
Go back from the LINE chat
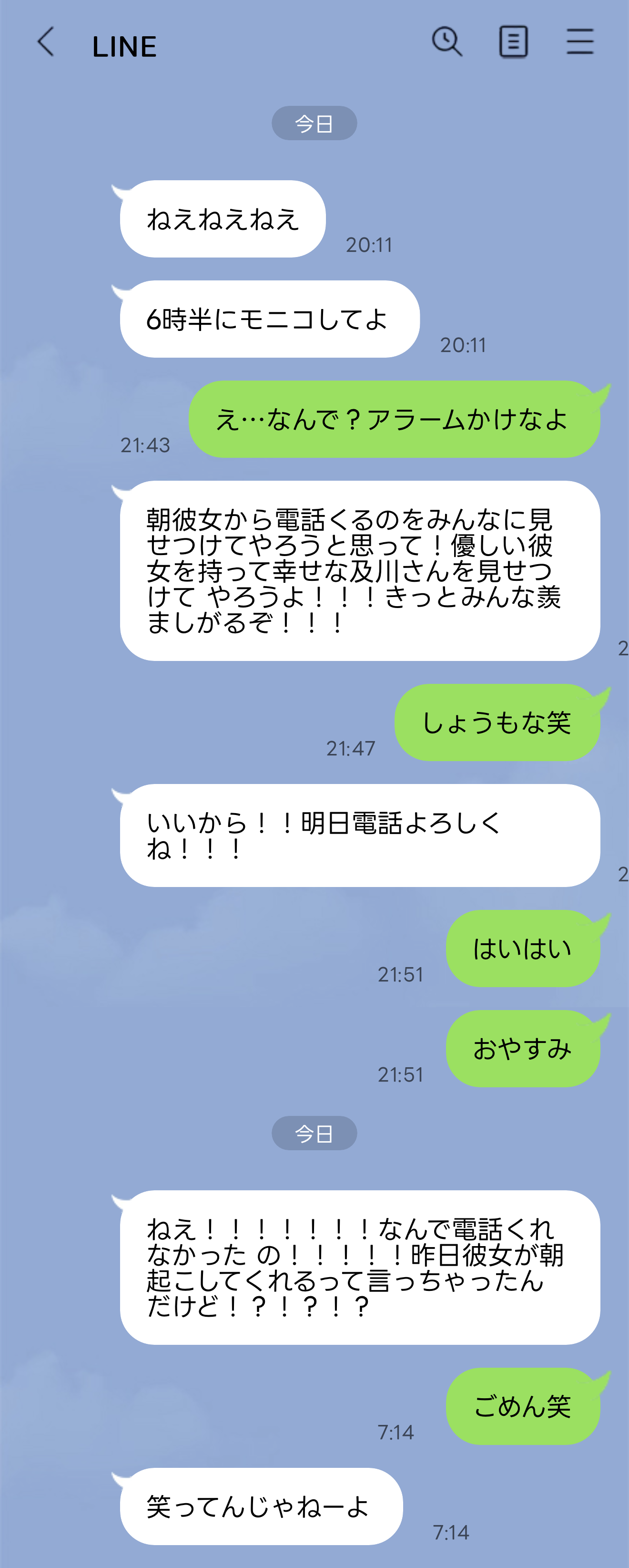[x=46, y=42]
